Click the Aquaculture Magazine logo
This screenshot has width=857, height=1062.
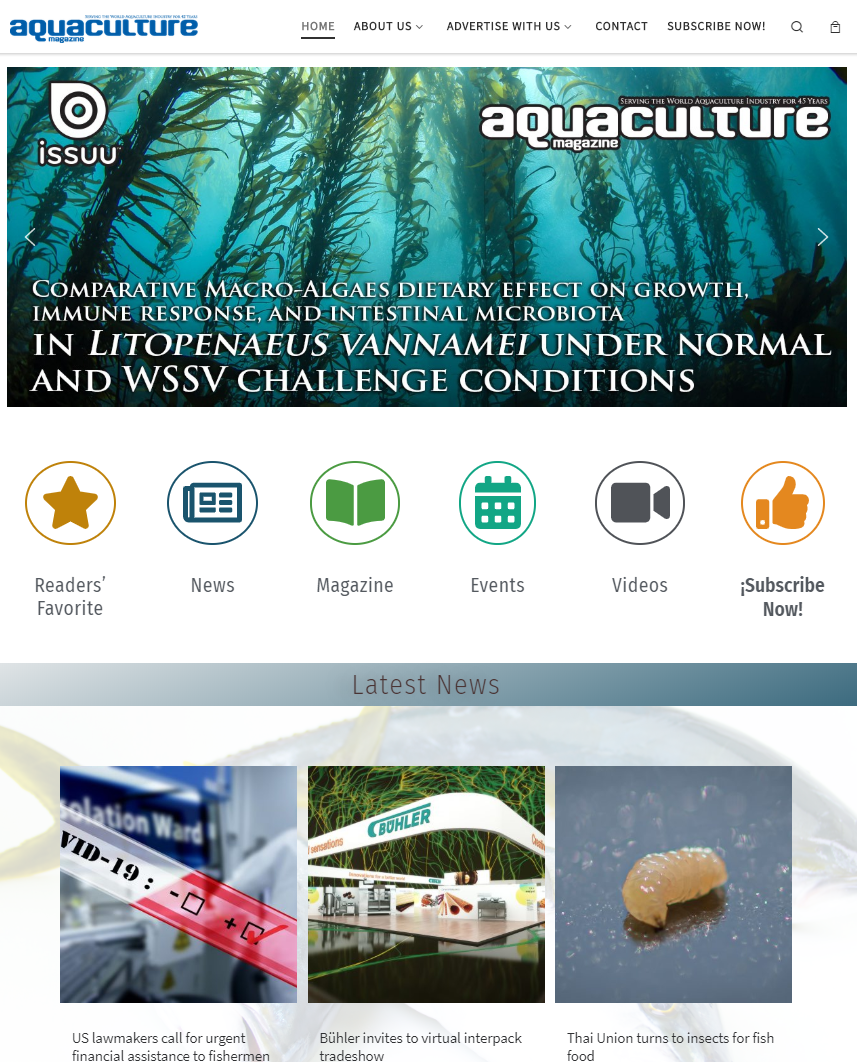[103, 27]
